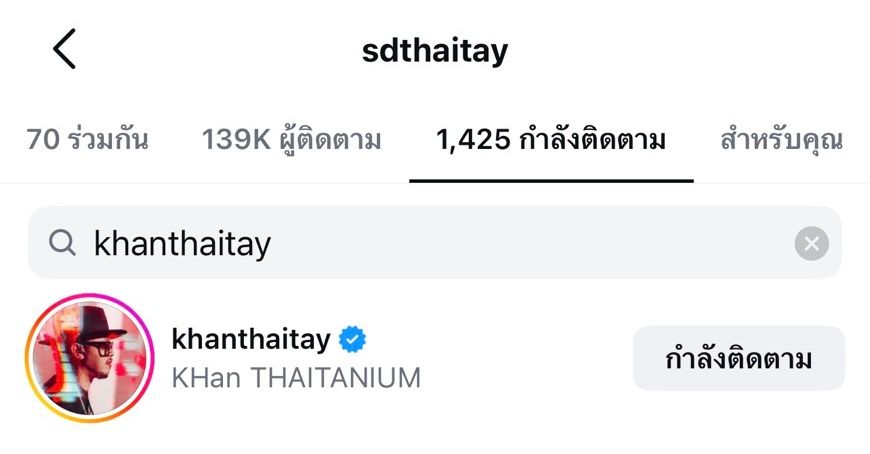Tap the กำลังติดตาม button for khanthaitay
This screenshot has height=454, width=870.
point(738,359)
